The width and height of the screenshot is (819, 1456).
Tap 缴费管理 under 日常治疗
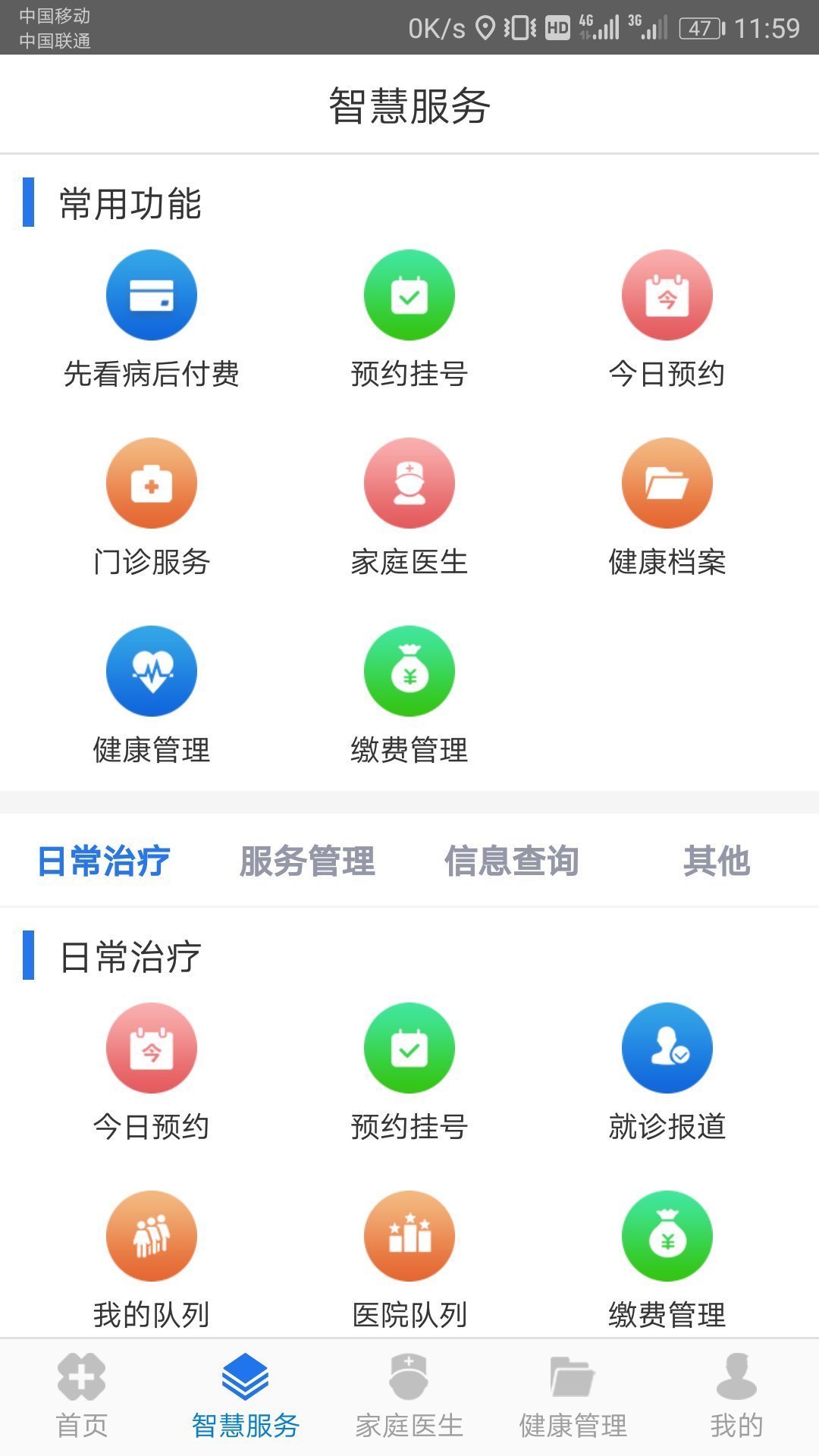pyautogui.click(x=667, y=1236)
